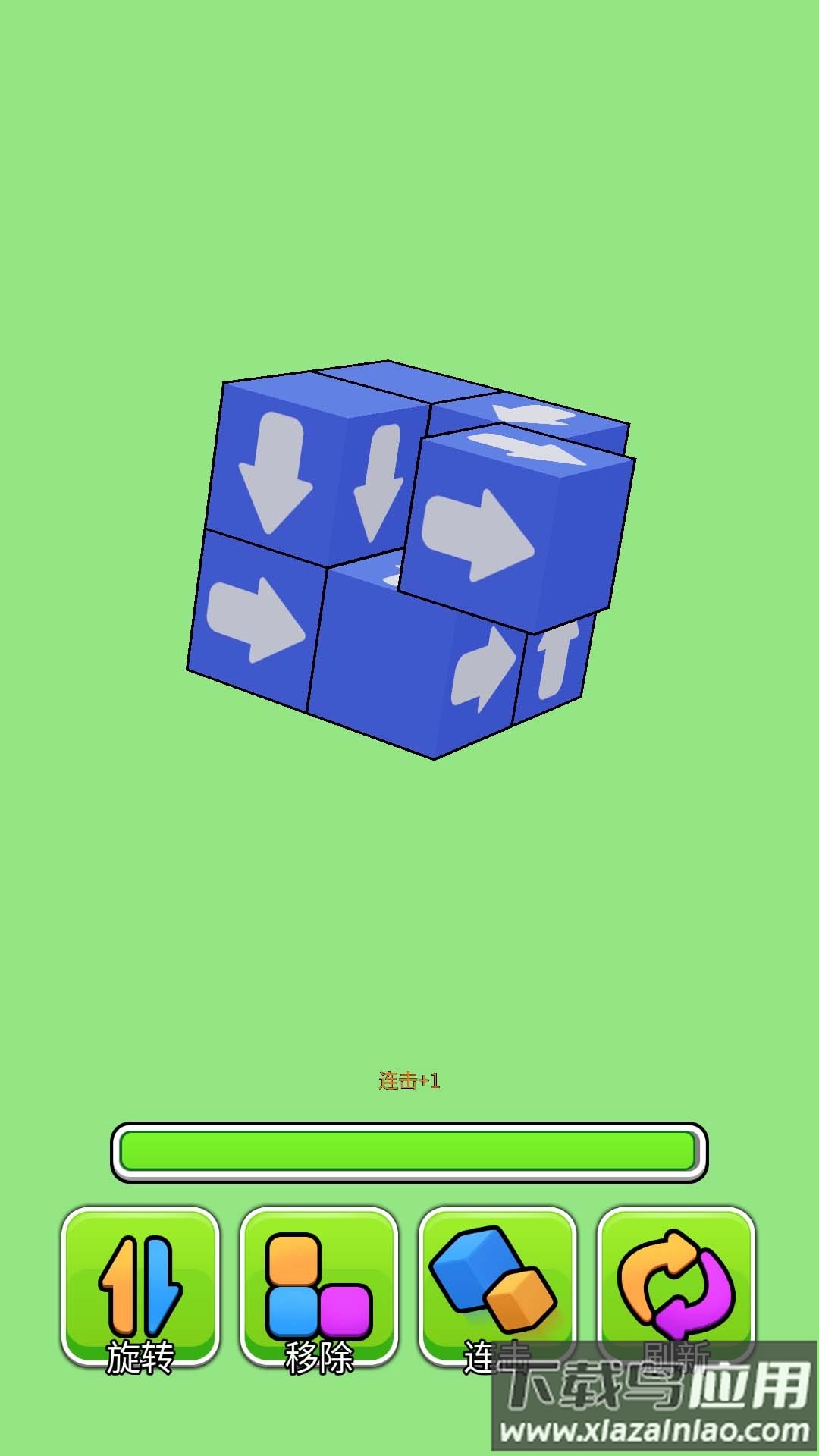Tap the 刷新 refresh button
819x1456 pixels.
[x=676, y=1285]
